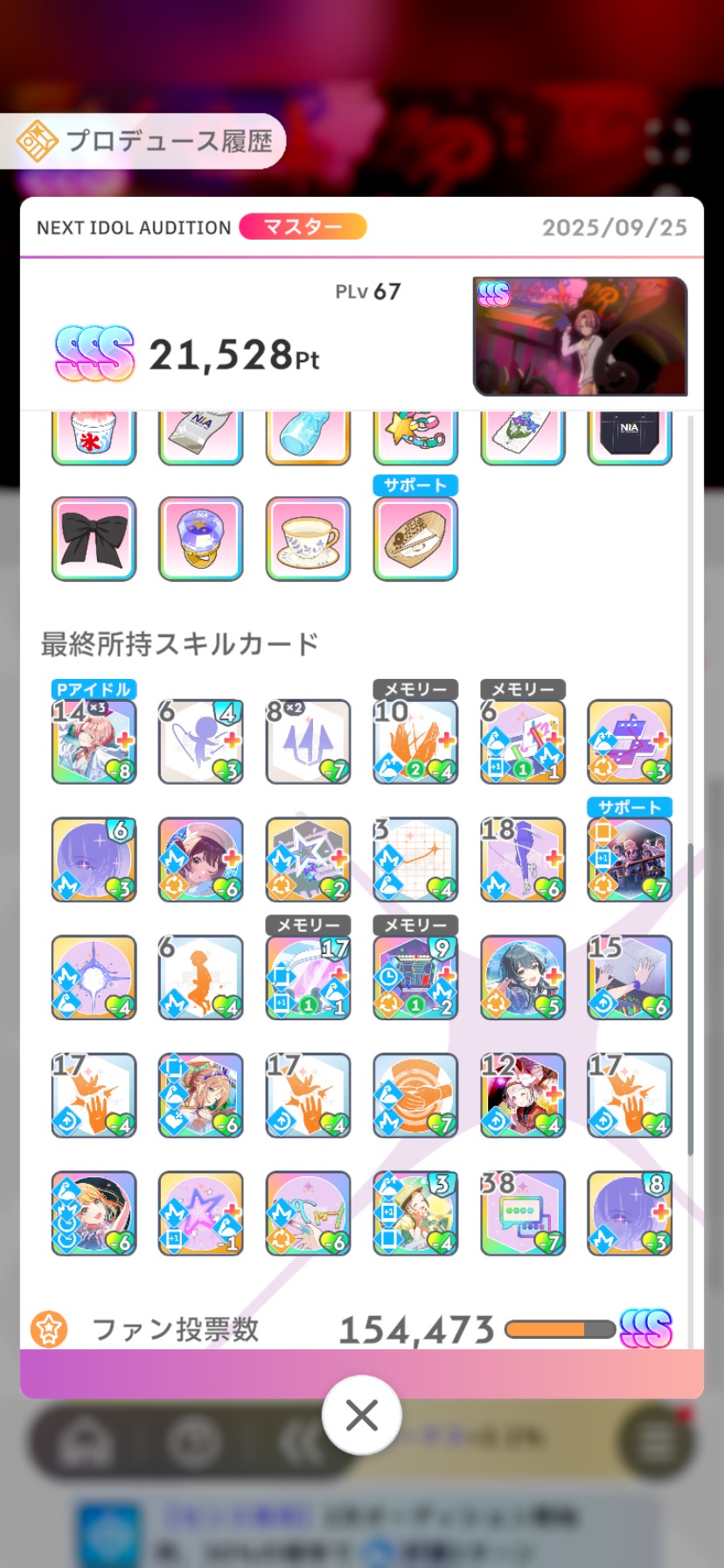Close the produce history dialog
Viewport: 724px width, 1568px height.
click(x=361, y=1415)
